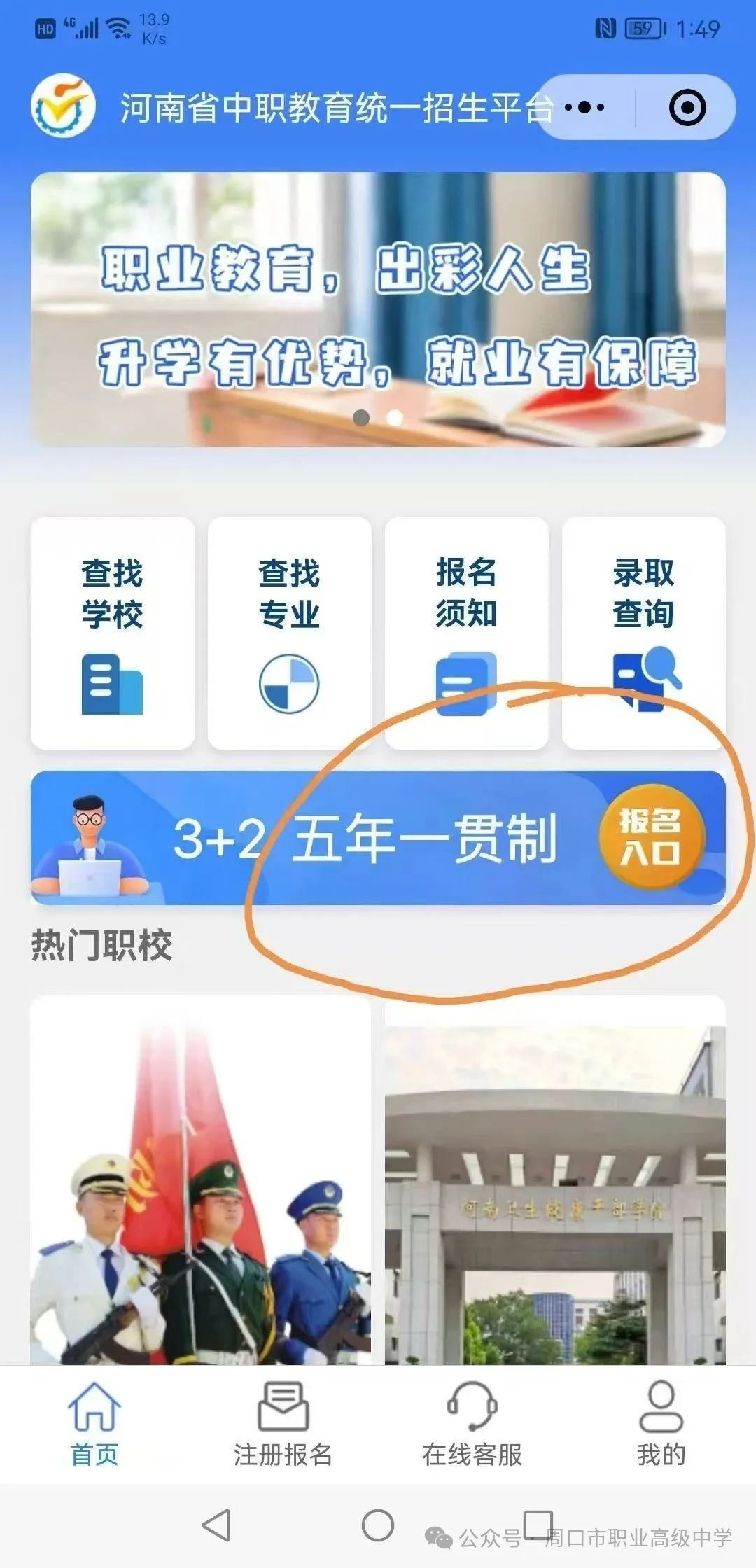756x1568 pixels.
Task: View the 报名须知 registration notice
Action: tap(466, 633)
